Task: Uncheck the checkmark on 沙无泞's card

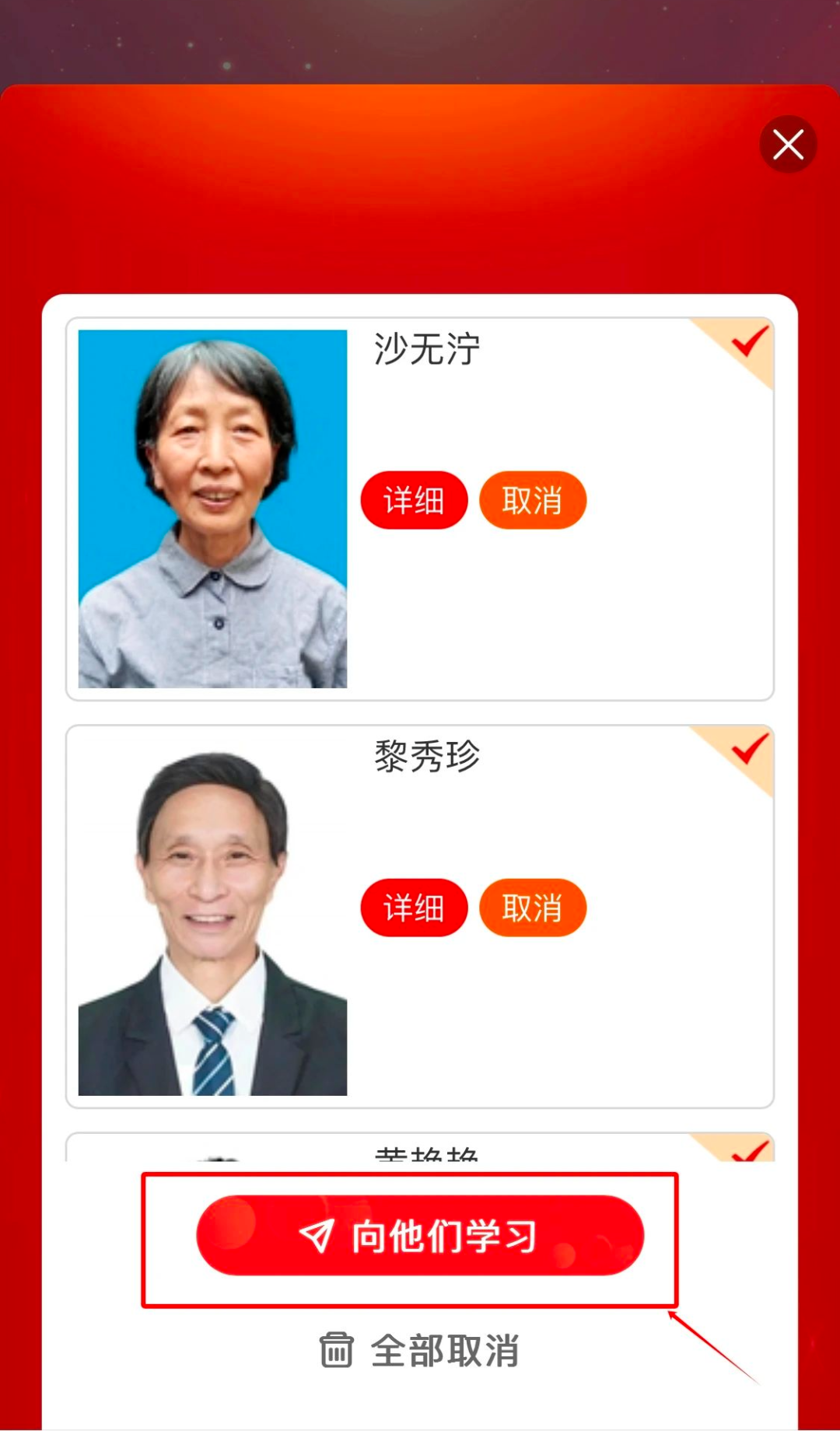Action: click(x=747, y=342)
